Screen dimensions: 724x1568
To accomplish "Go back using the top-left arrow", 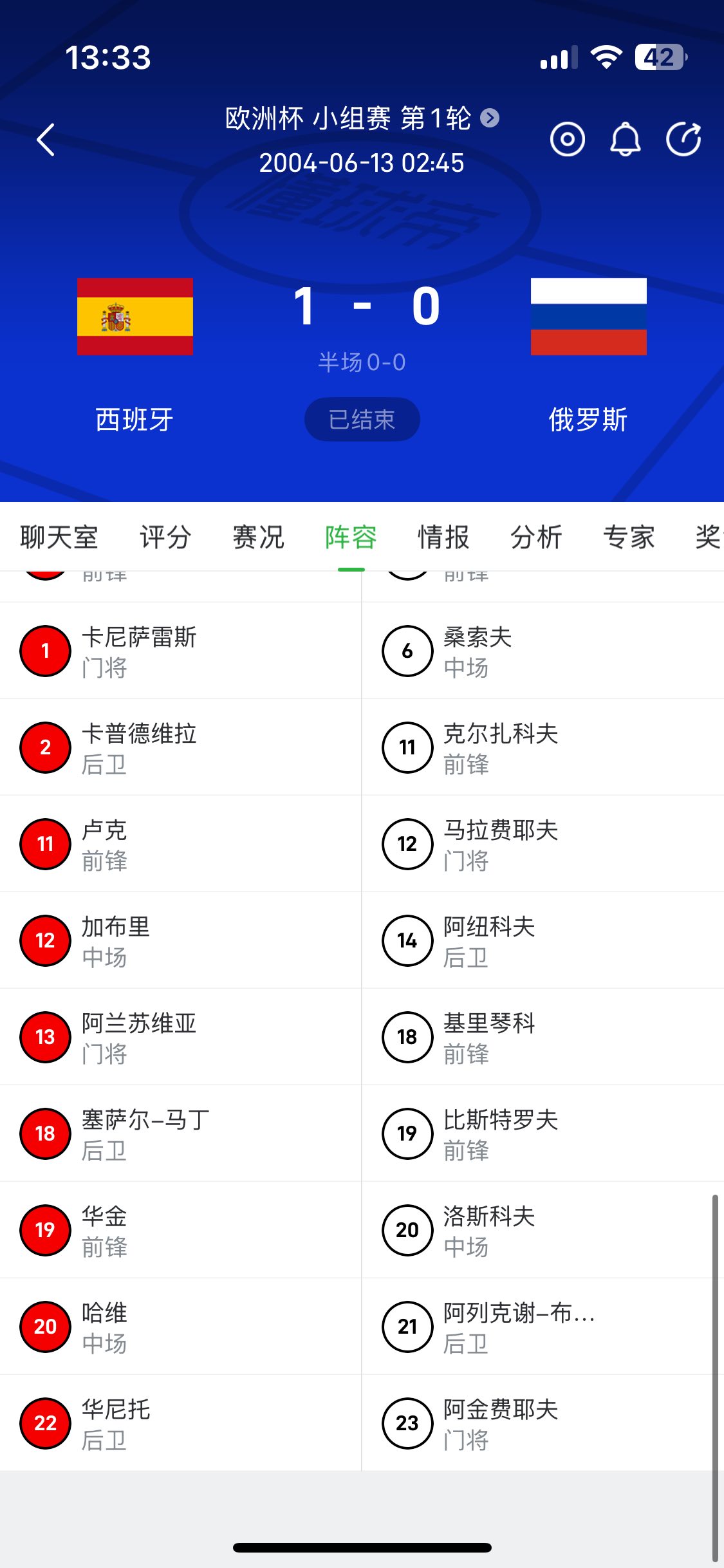I will coord(46,140).
